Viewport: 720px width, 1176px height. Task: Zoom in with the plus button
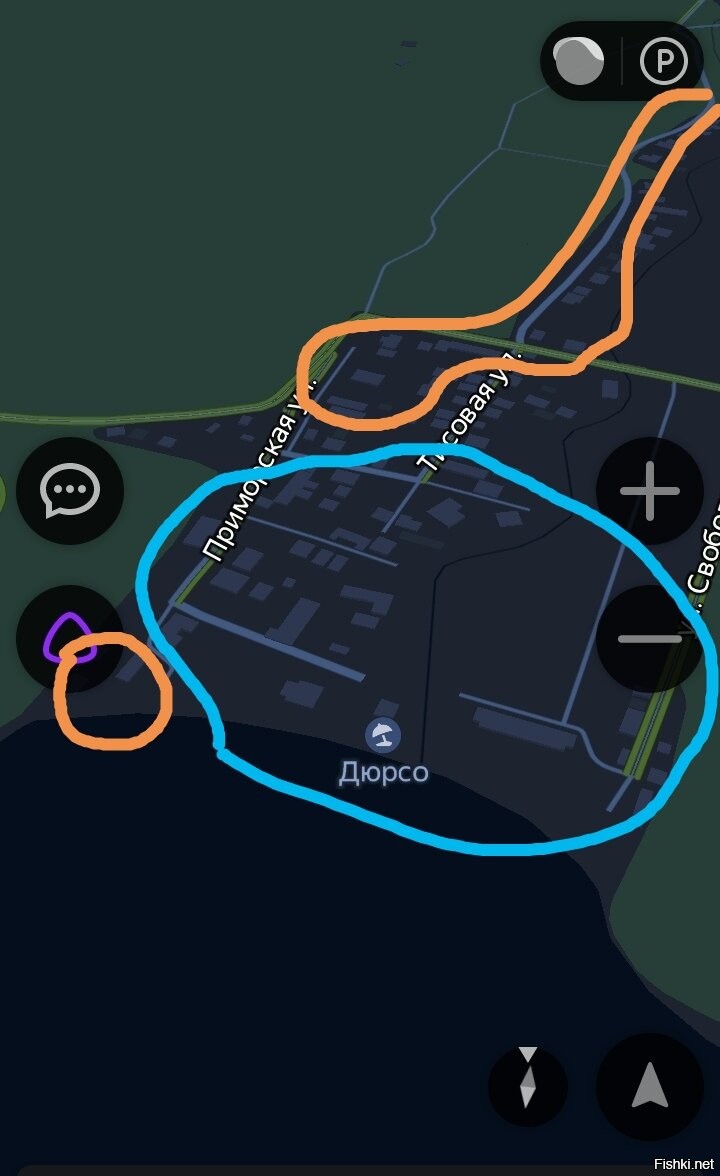click(650, 491)
